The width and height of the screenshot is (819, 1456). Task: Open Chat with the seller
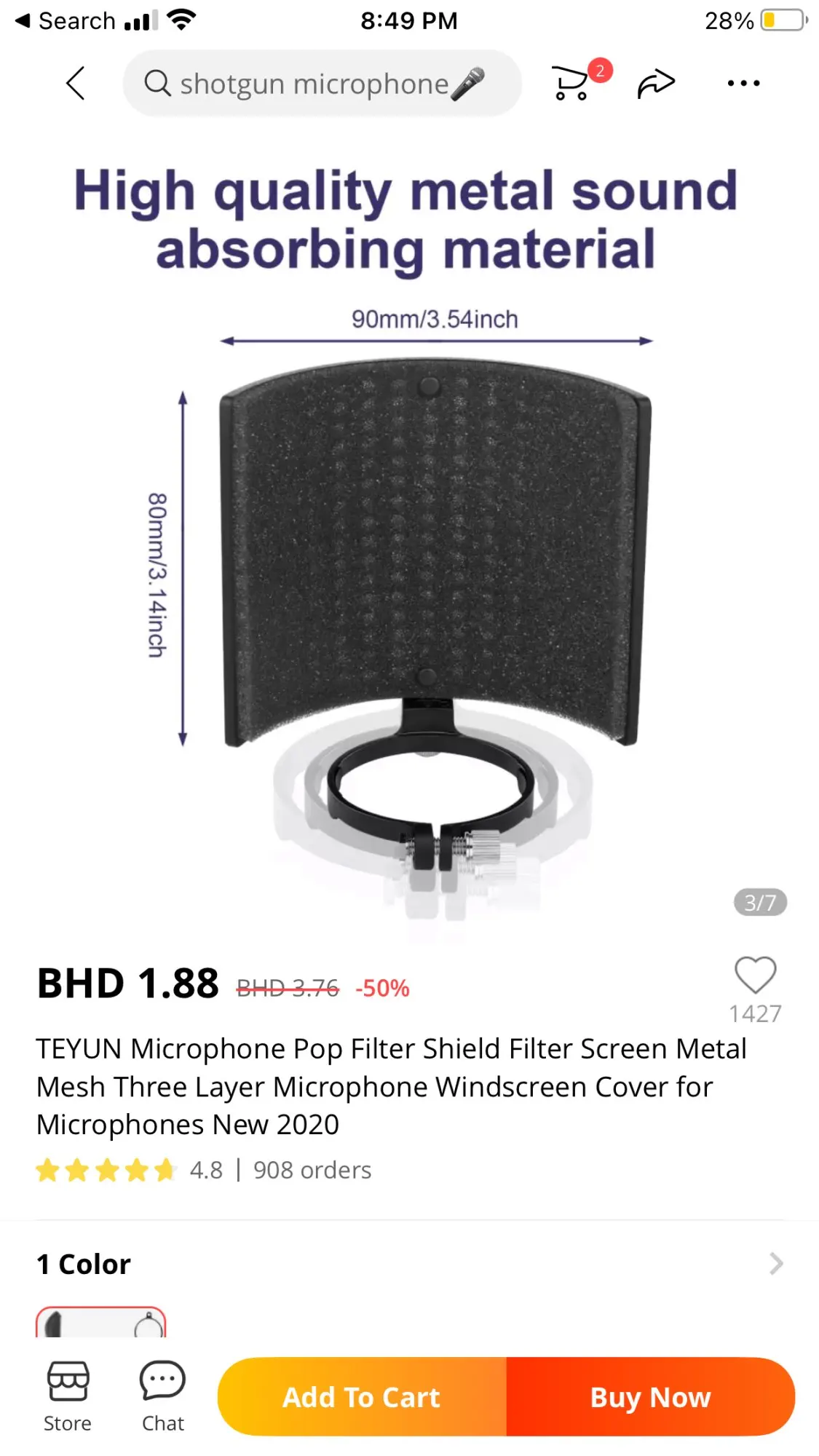click(163, 1396)
